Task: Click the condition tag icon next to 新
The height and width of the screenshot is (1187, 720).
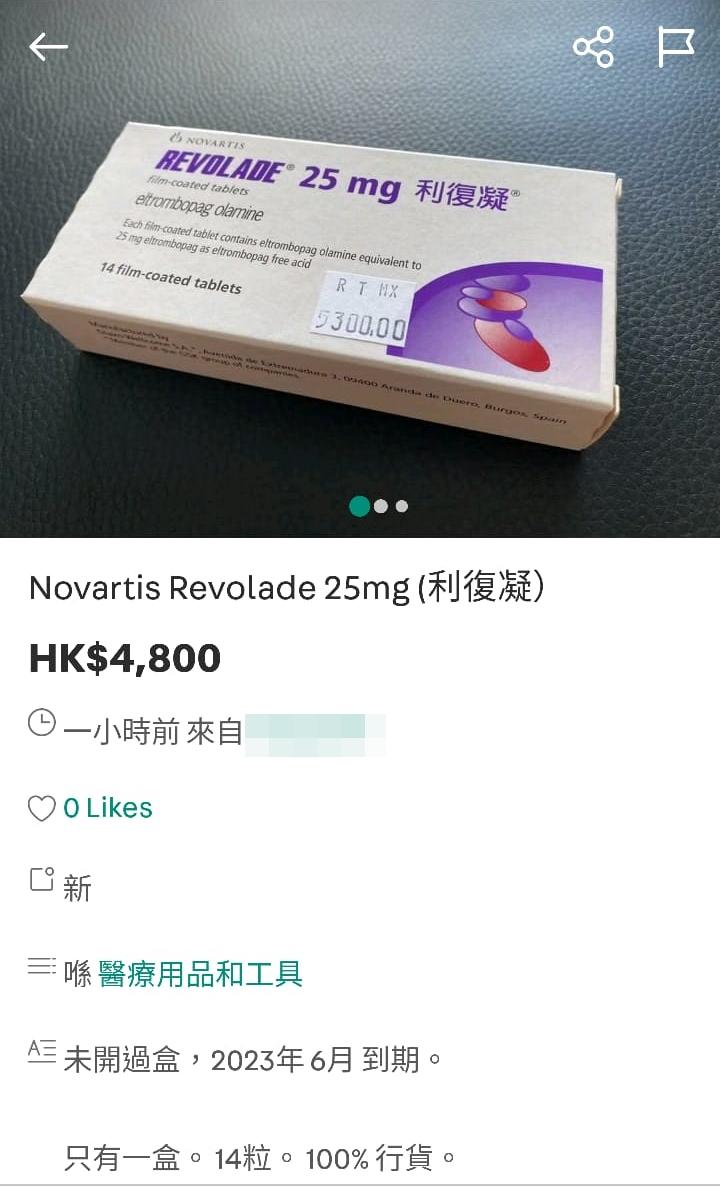Action: pyautogui.click(x=40, y=880)
